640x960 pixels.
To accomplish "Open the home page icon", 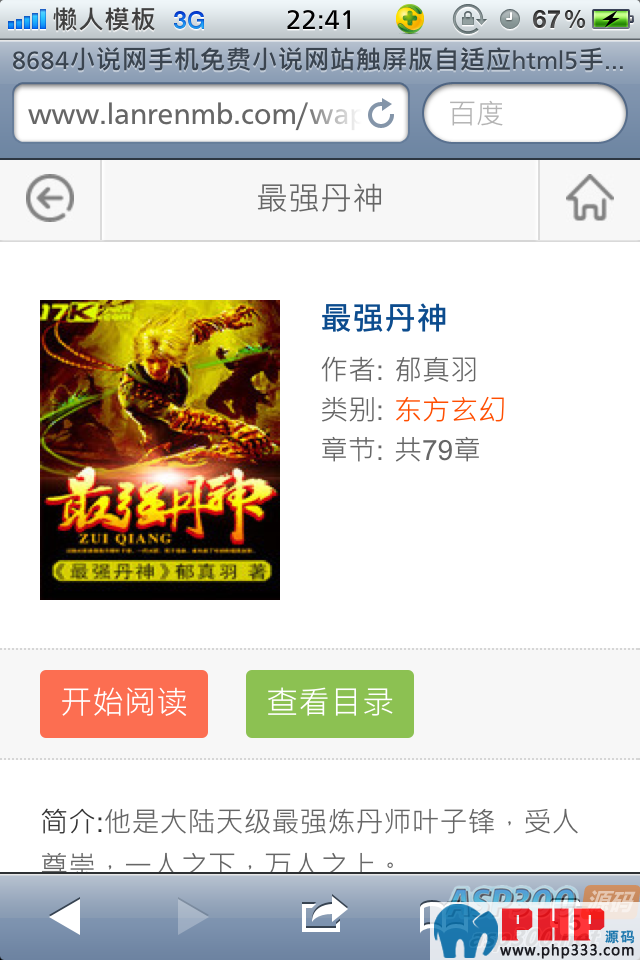I will click(x=589, y=199).
